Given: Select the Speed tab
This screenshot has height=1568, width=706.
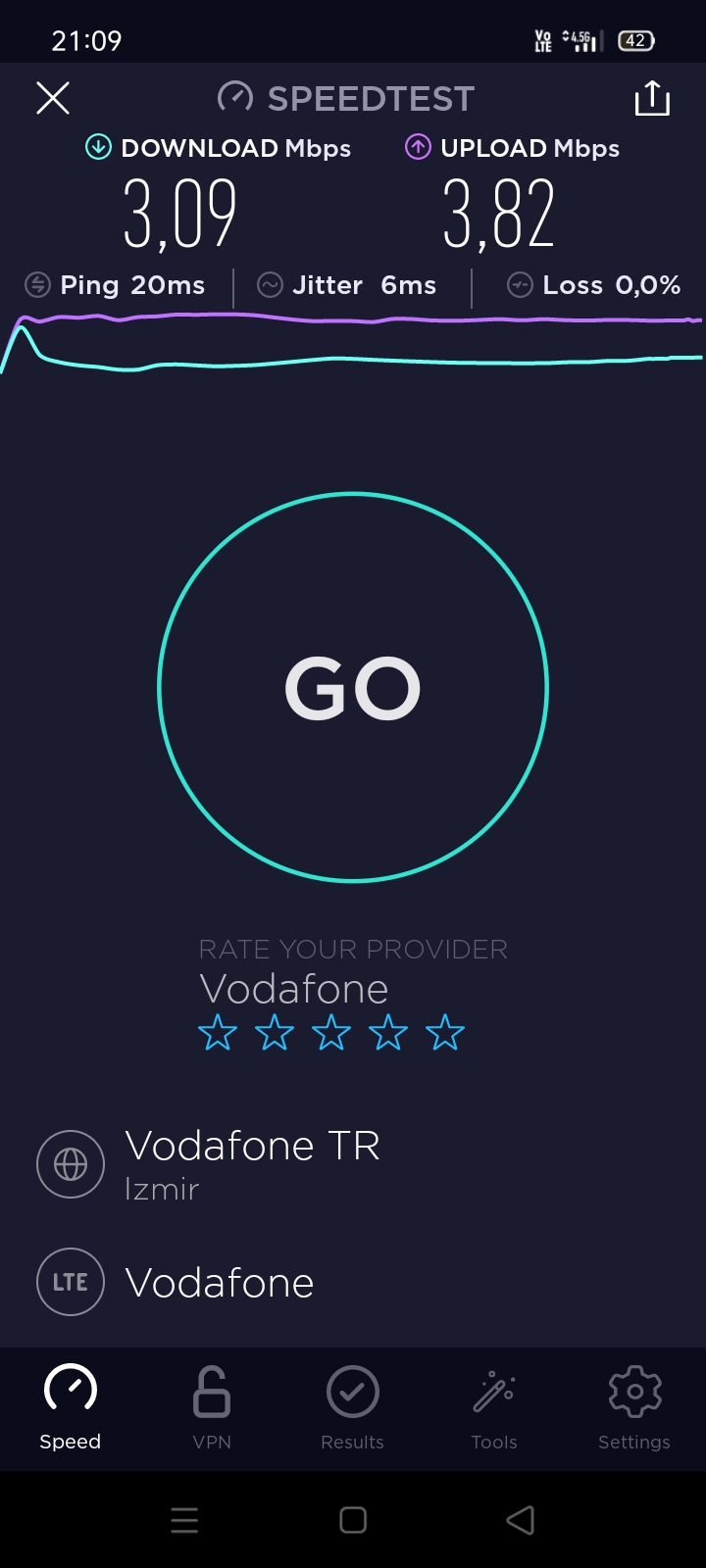Looking at the screenshot, I should [x=71, y=1407].
